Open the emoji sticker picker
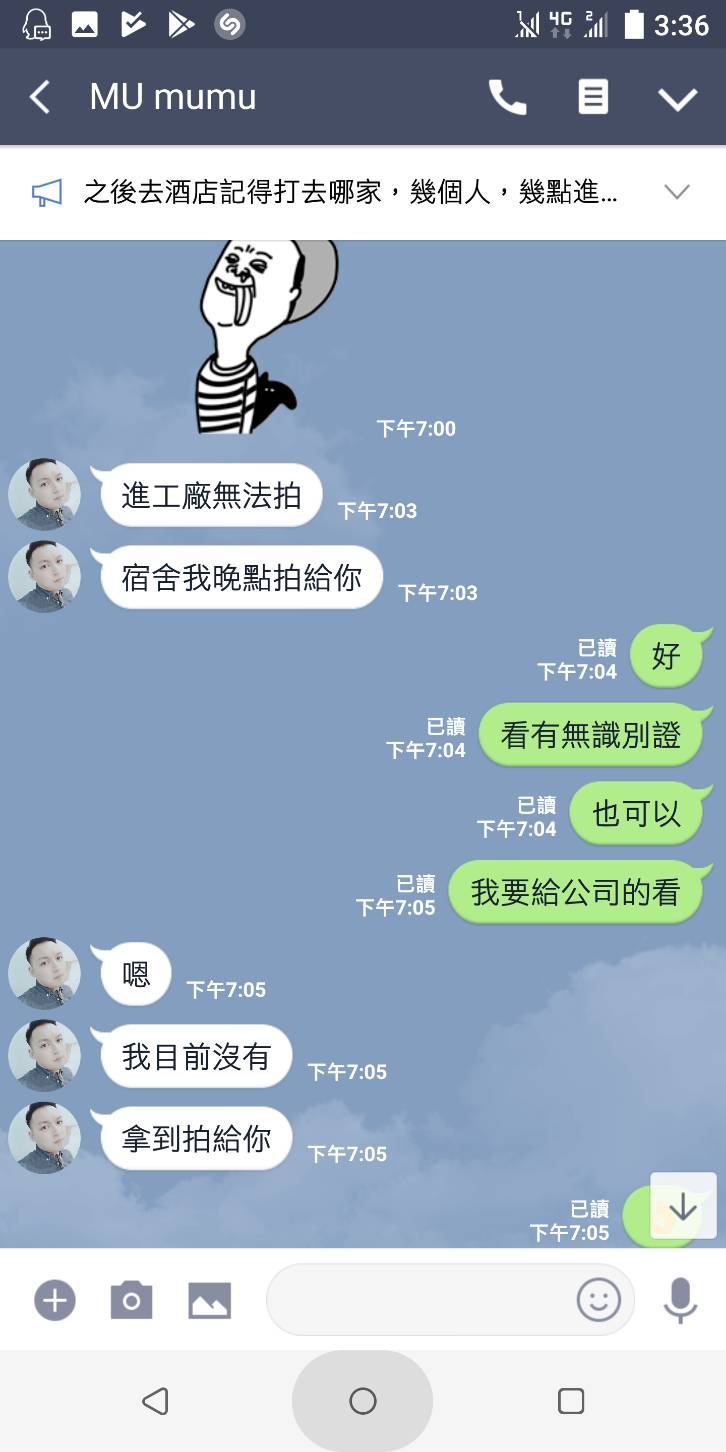This screenshot has width=726, height=1452. 599,1300
